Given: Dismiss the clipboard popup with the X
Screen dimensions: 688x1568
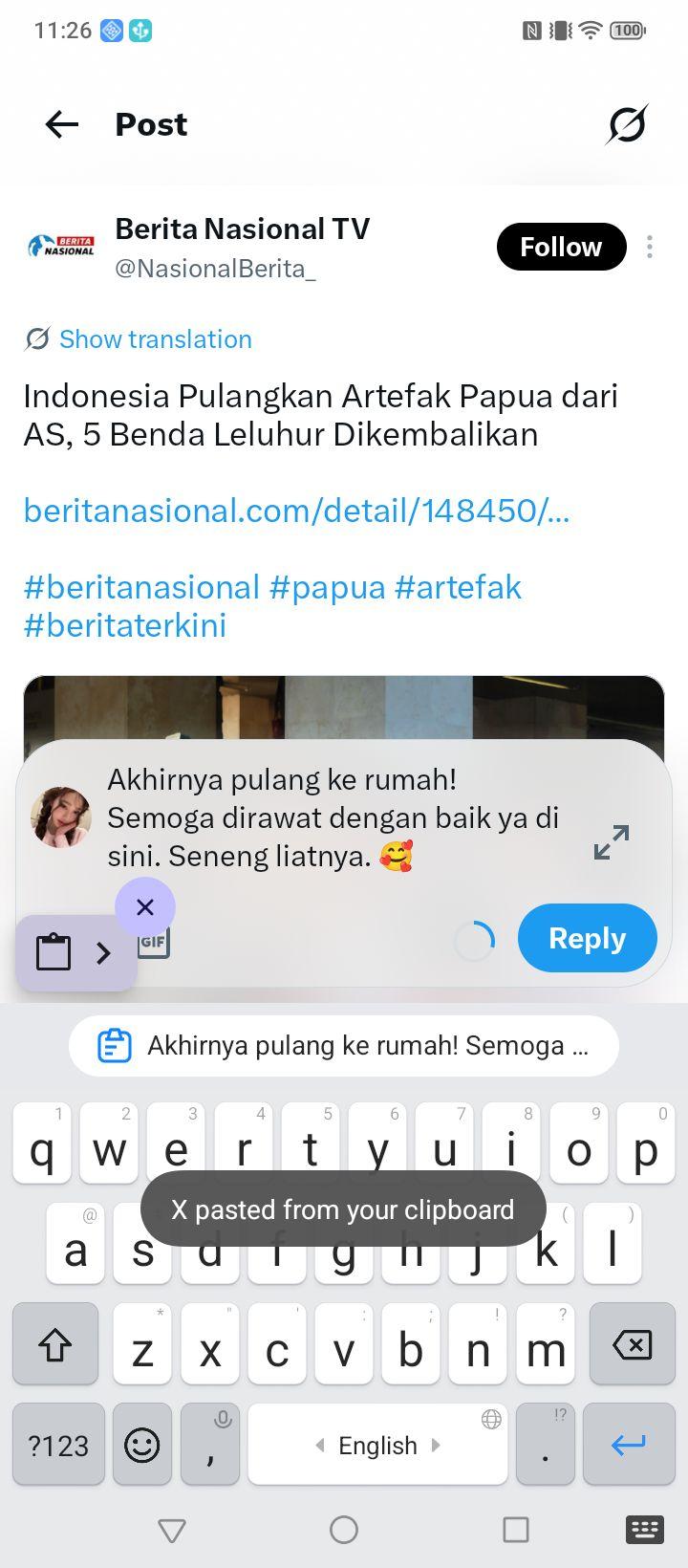Looking at the screenshot, I should [145, 907].
